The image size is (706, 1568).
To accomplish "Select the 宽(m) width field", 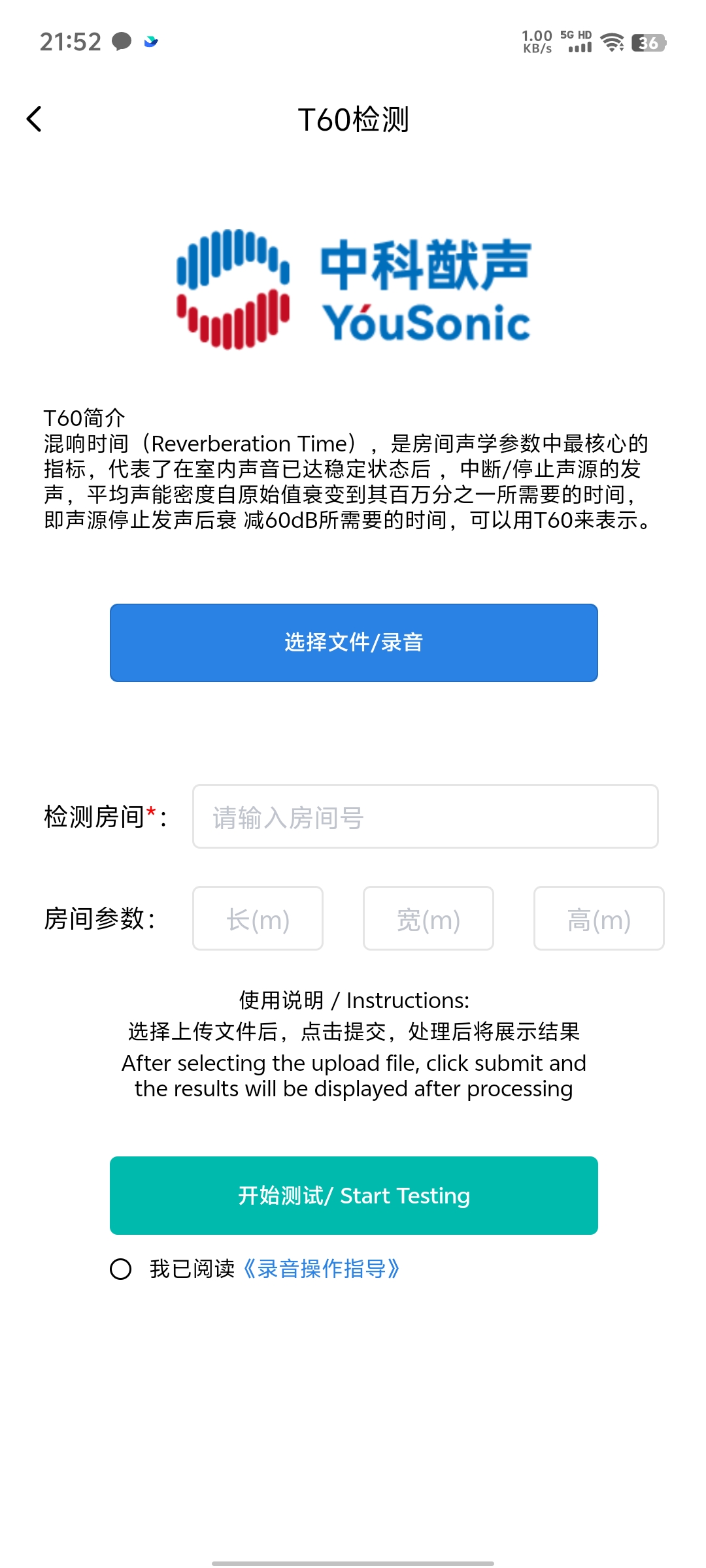I will click(428, 919).
